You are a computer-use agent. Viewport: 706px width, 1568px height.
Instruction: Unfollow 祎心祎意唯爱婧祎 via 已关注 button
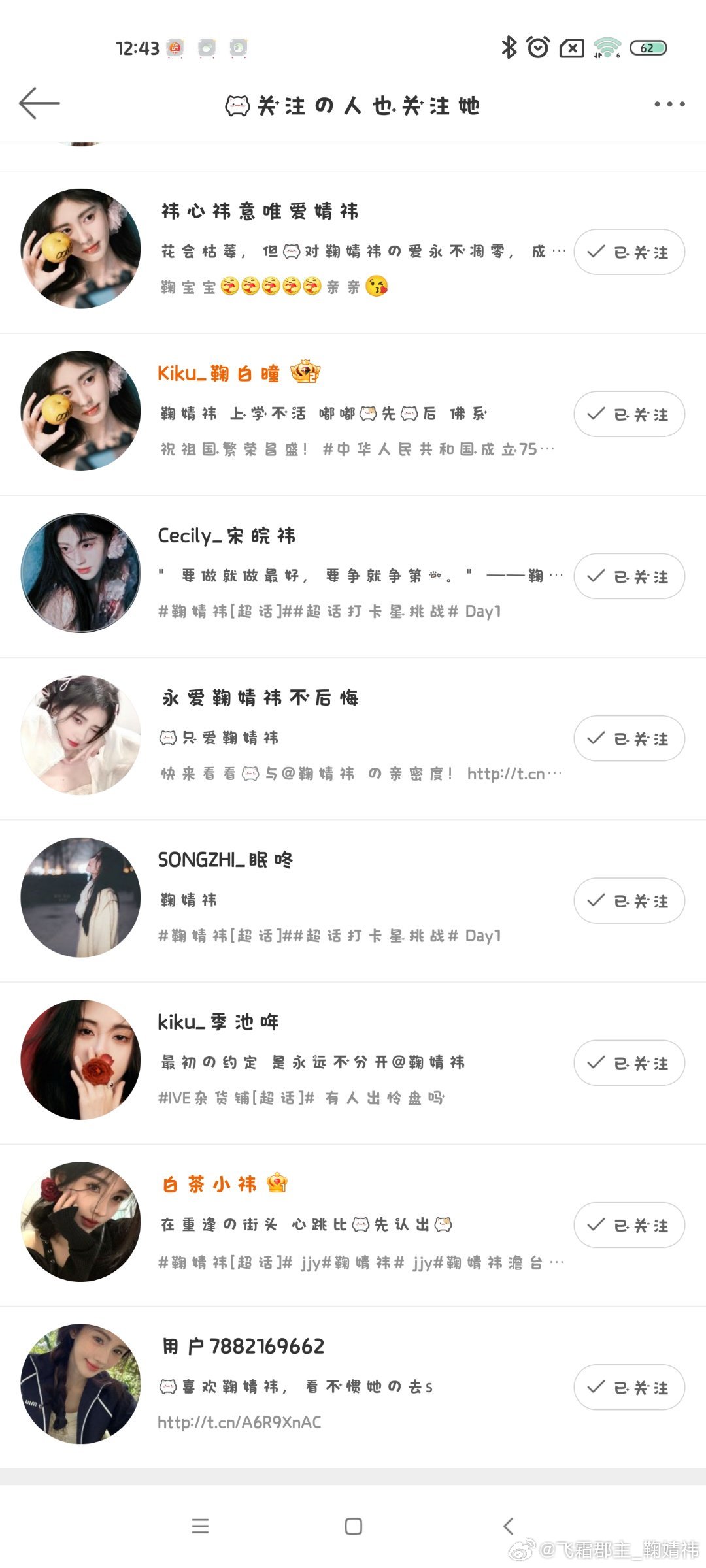(629, 252)
